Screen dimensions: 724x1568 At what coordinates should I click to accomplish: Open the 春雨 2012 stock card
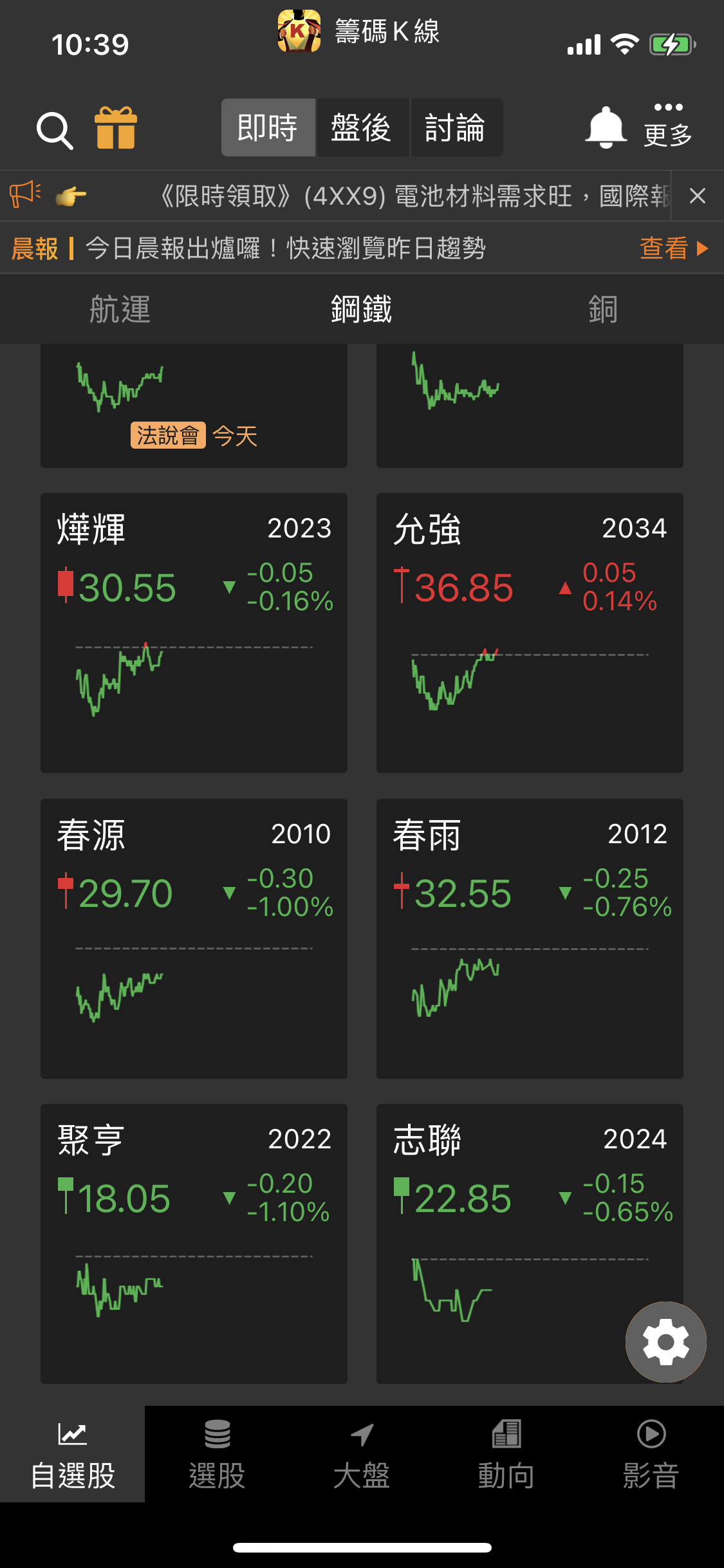530,938
